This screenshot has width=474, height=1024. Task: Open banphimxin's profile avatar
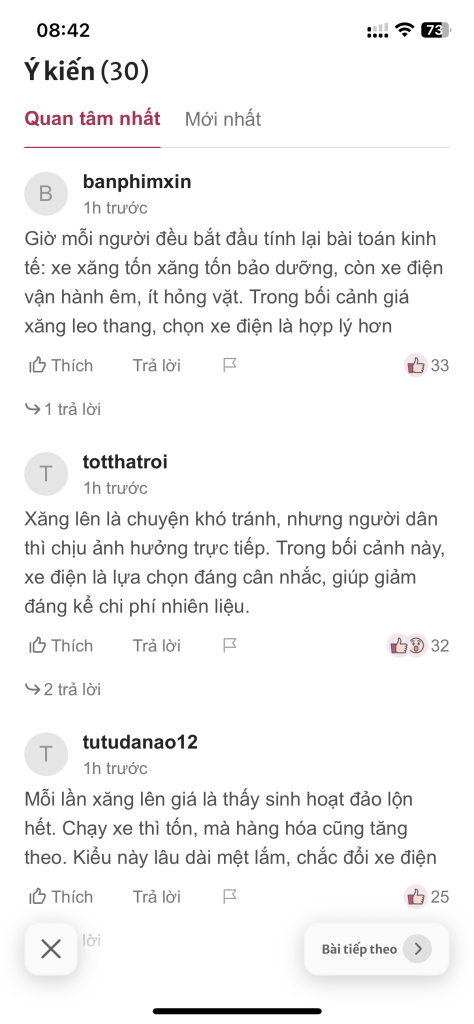(x=46, y=193)
